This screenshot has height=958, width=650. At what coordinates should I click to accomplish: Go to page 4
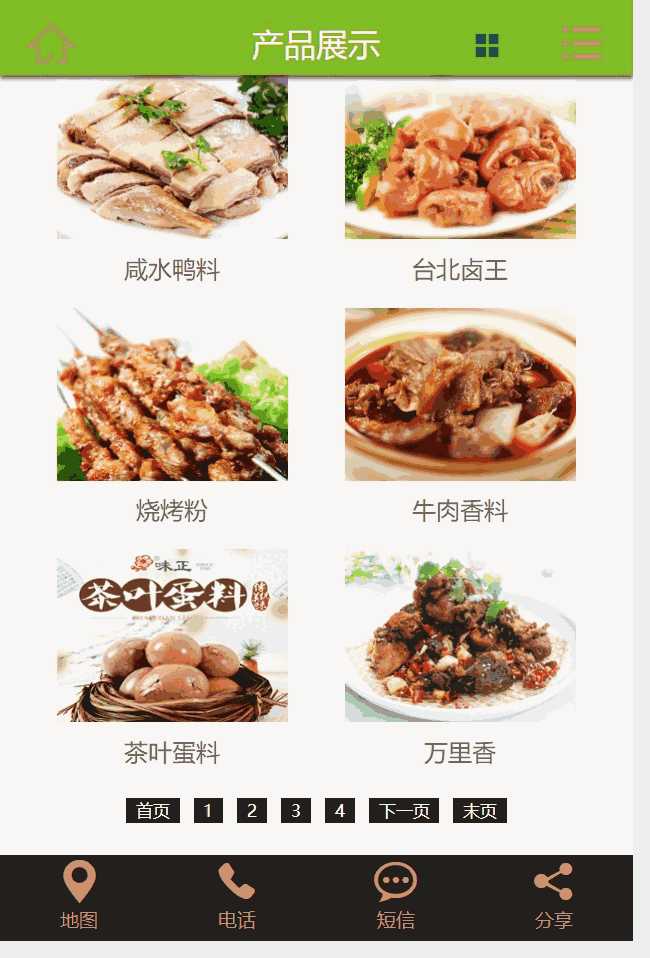click(340, 811)
